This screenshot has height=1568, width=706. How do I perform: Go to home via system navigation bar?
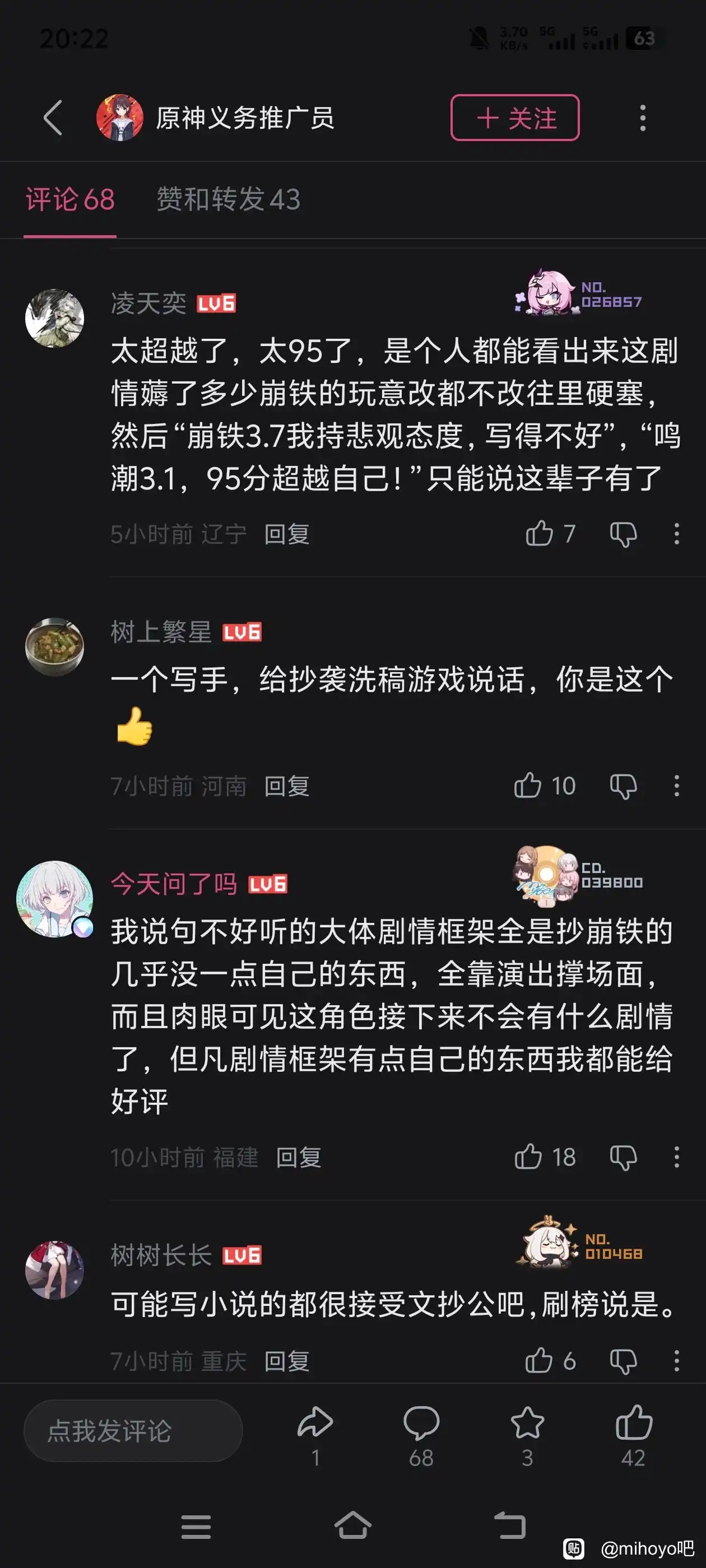(352, 1525)
